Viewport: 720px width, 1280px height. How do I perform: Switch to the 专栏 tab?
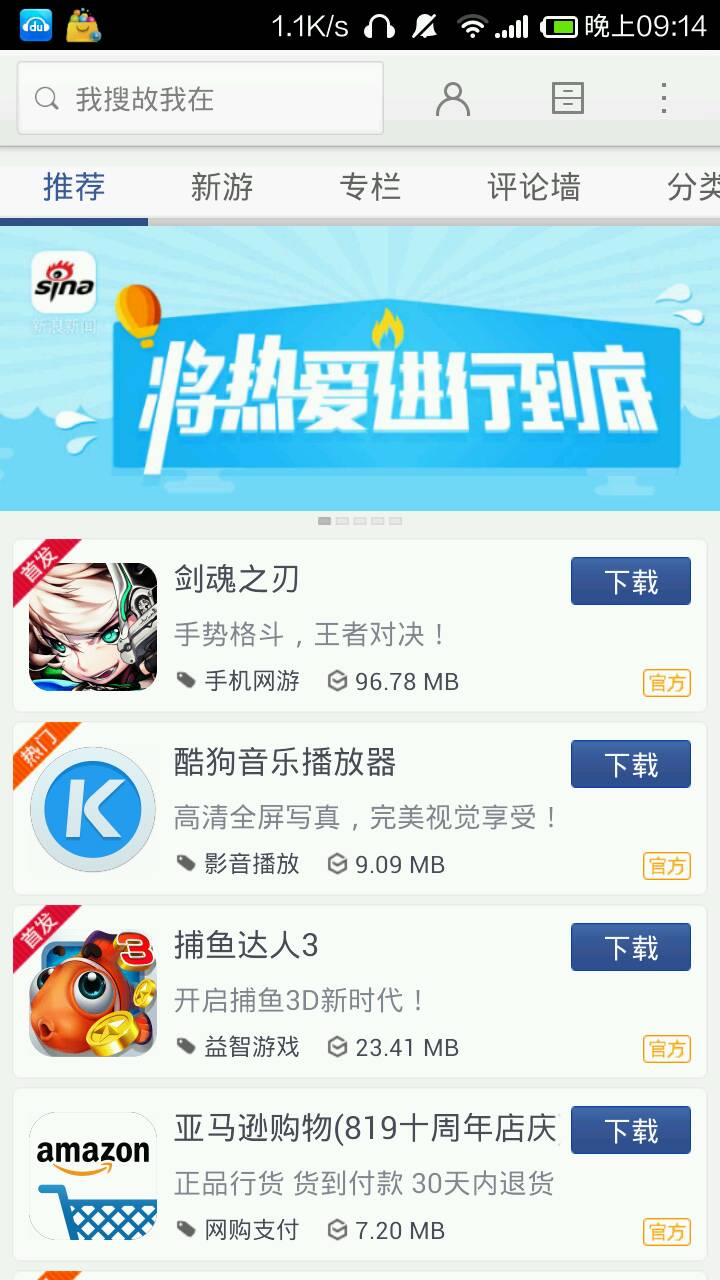point(370,187)
